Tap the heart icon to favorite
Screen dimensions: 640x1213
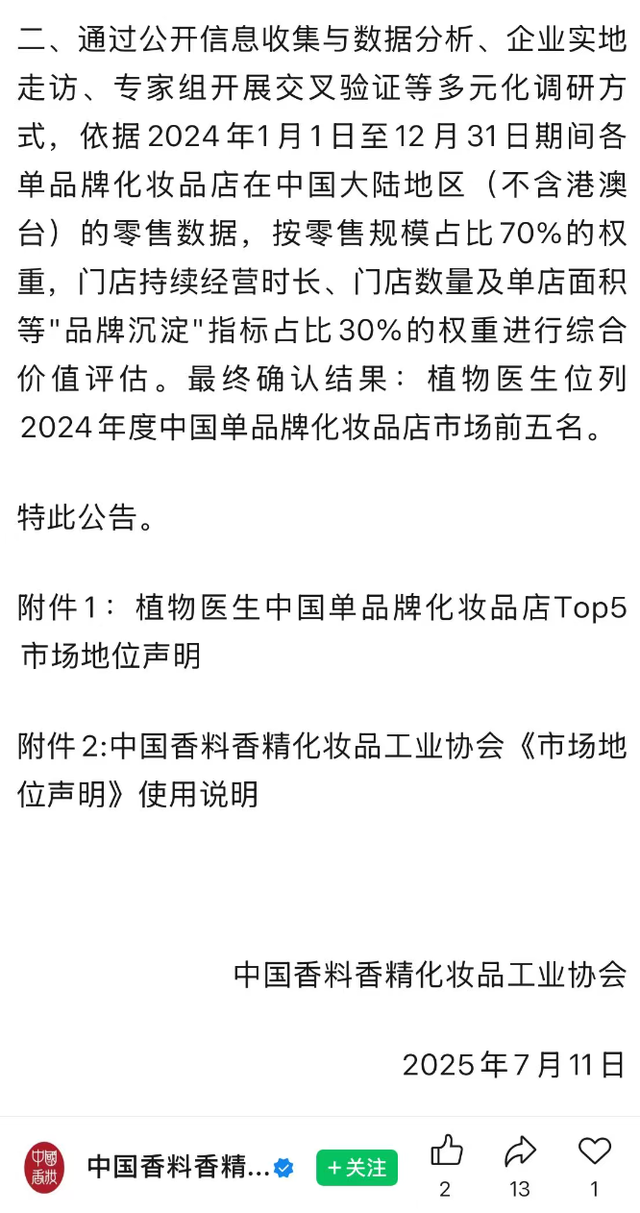tap(594, 1152)
